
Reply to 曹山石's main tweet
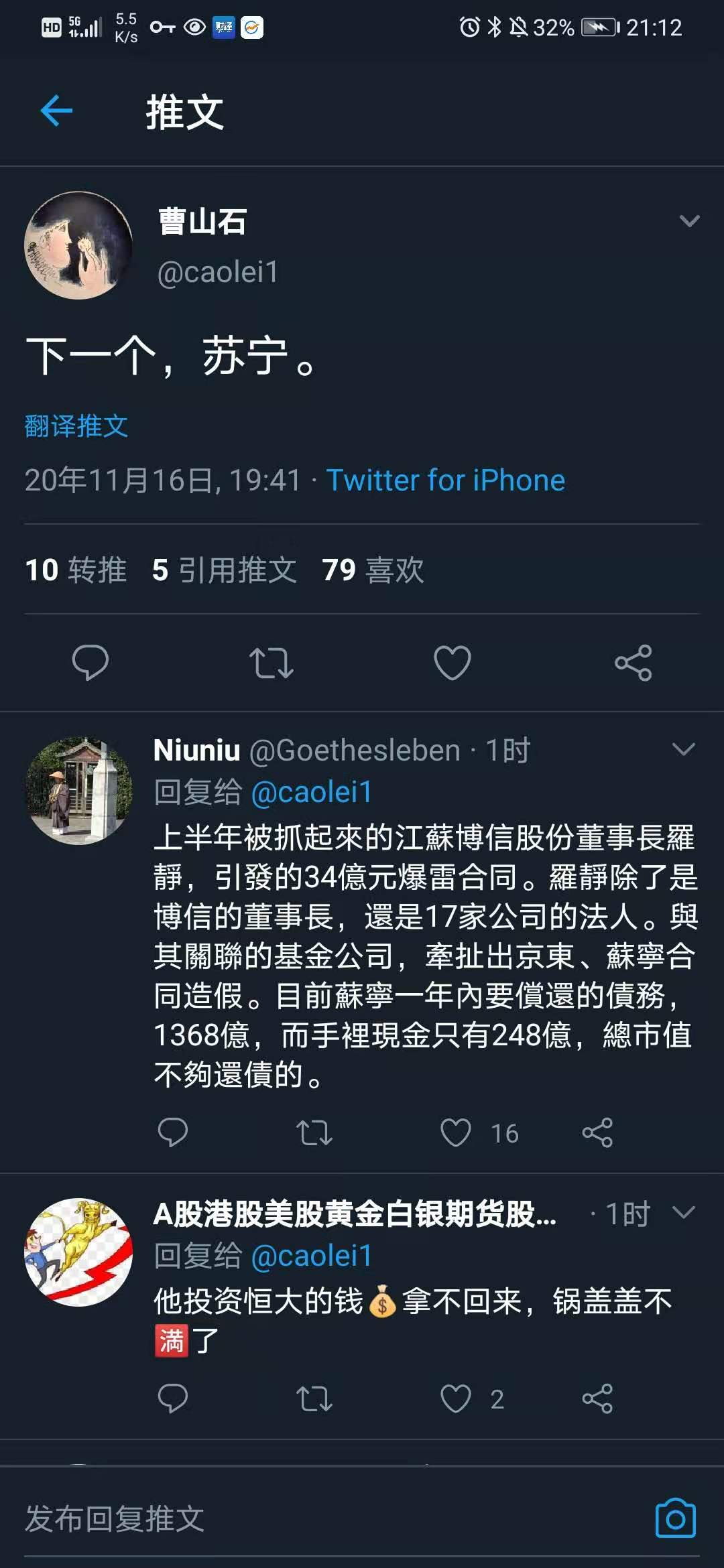90,662
